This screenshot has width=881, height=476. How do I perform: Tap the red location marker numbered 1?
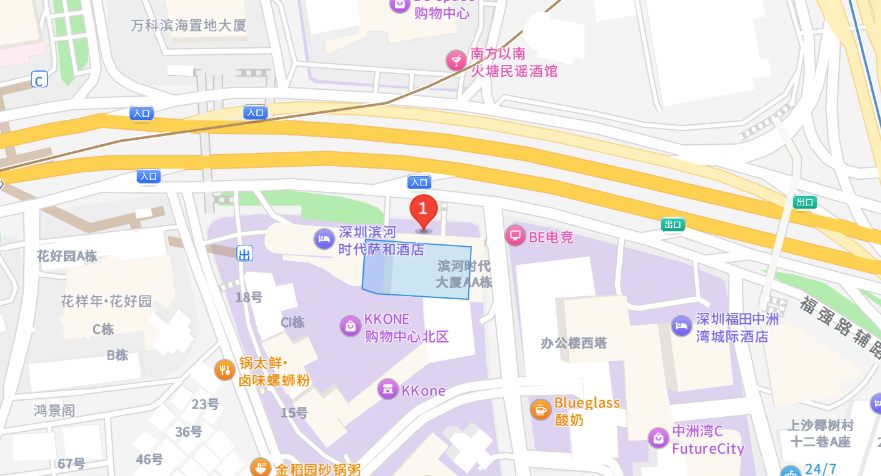pyautogui.click(x=423, y=209)
